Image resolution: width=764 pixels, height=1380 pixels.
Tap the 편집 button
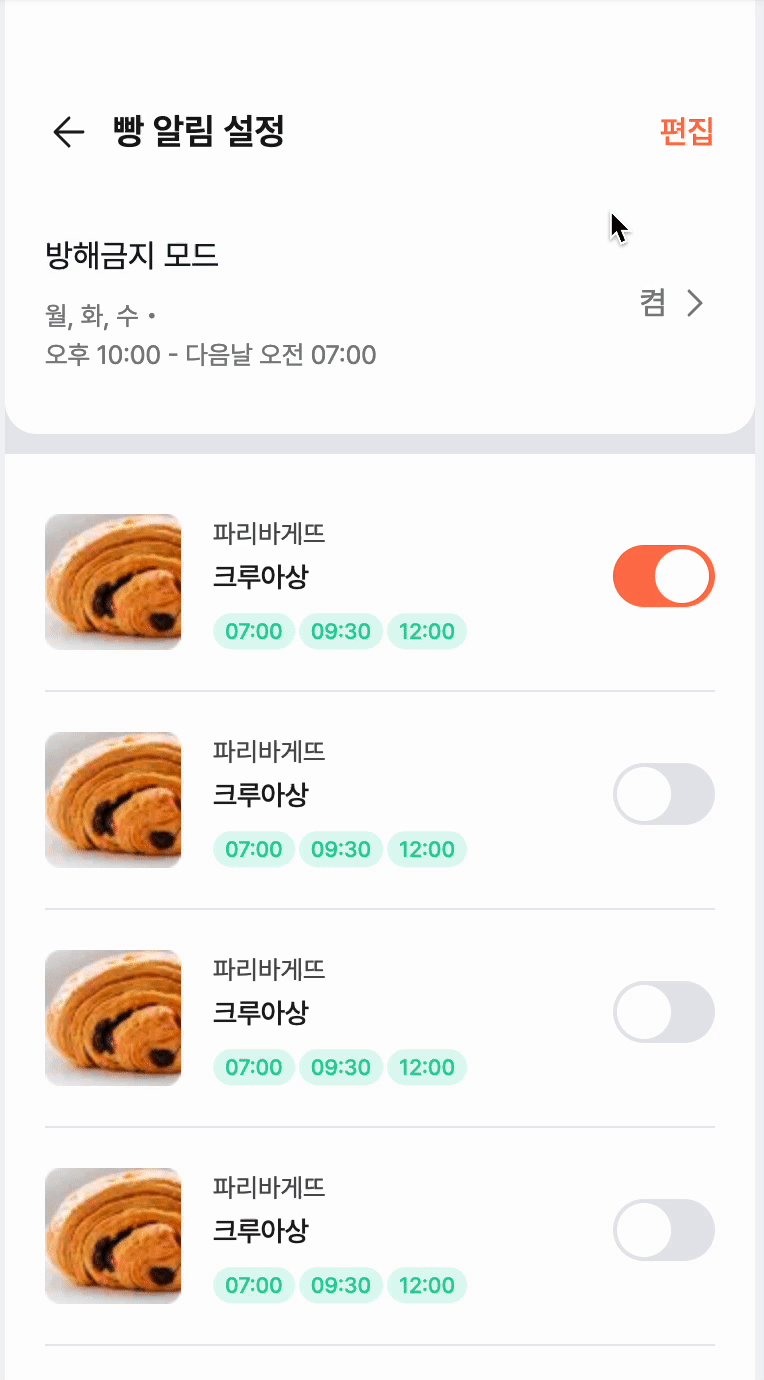coord(686,132)
